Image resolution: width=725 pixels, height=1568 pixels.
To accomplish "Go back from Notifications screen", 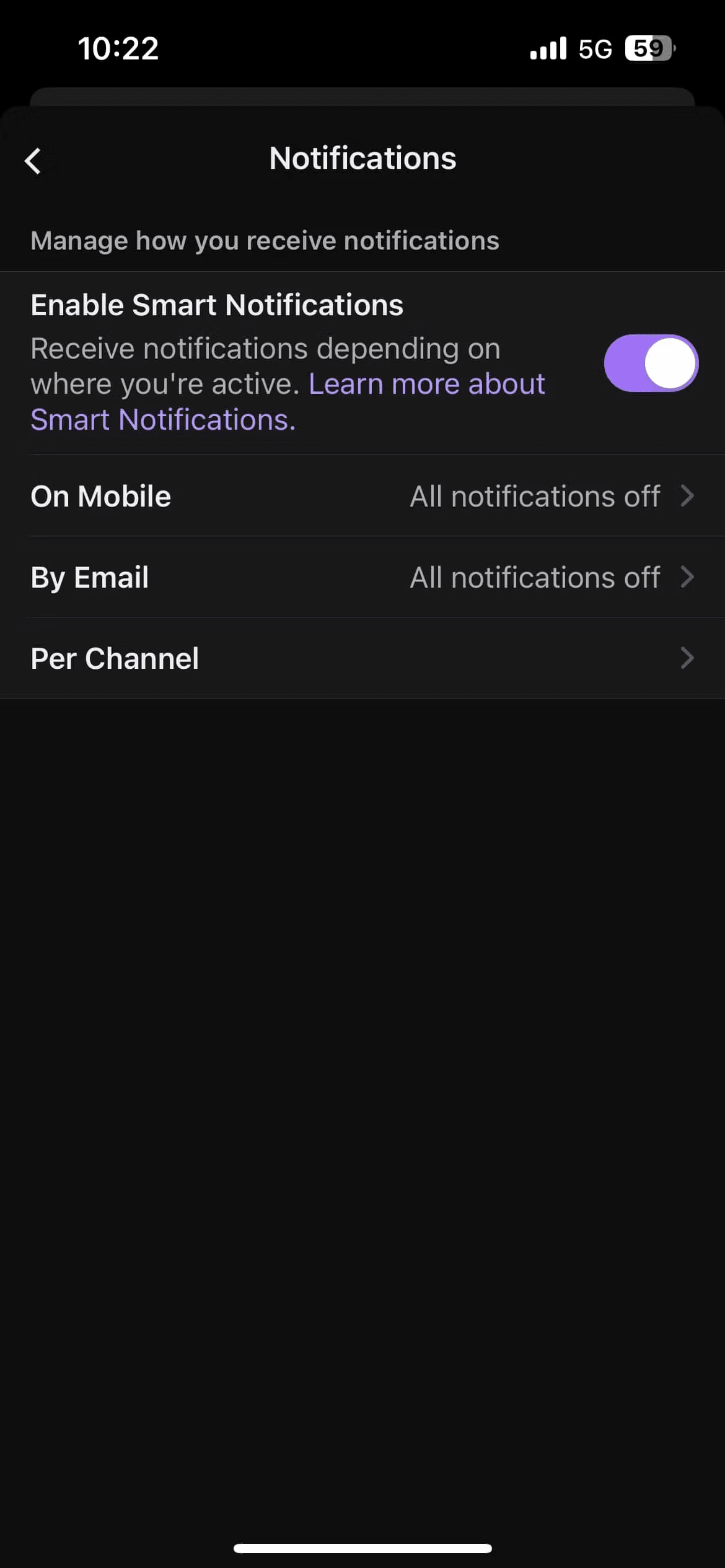I will [x=33, y=161].
